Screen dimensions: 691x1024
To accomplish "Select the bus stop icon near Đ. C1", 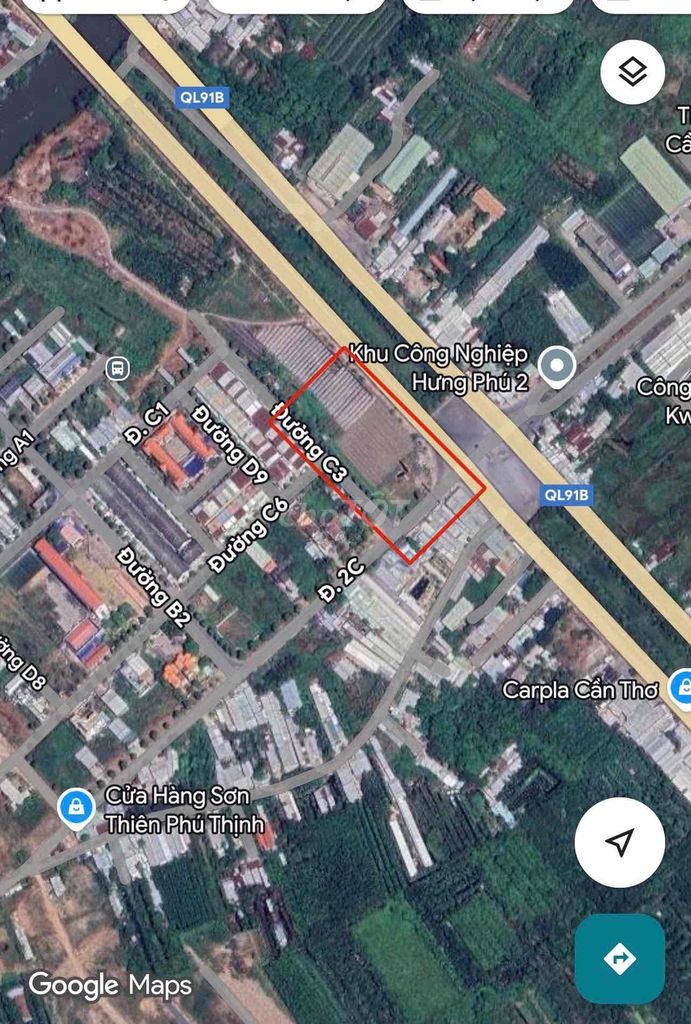I will pos(118,368).
